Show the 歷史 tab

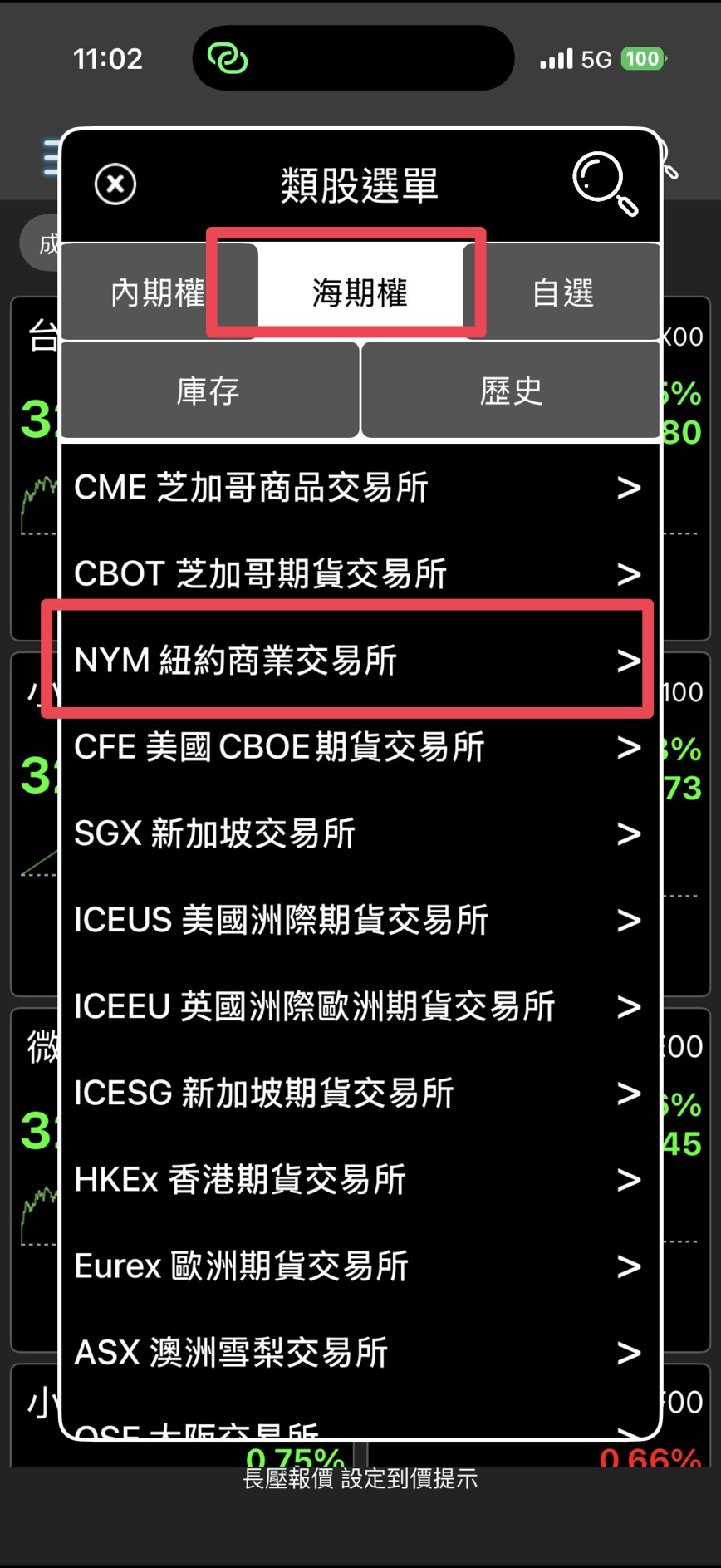pyautogui.click(x=511, y=391)
